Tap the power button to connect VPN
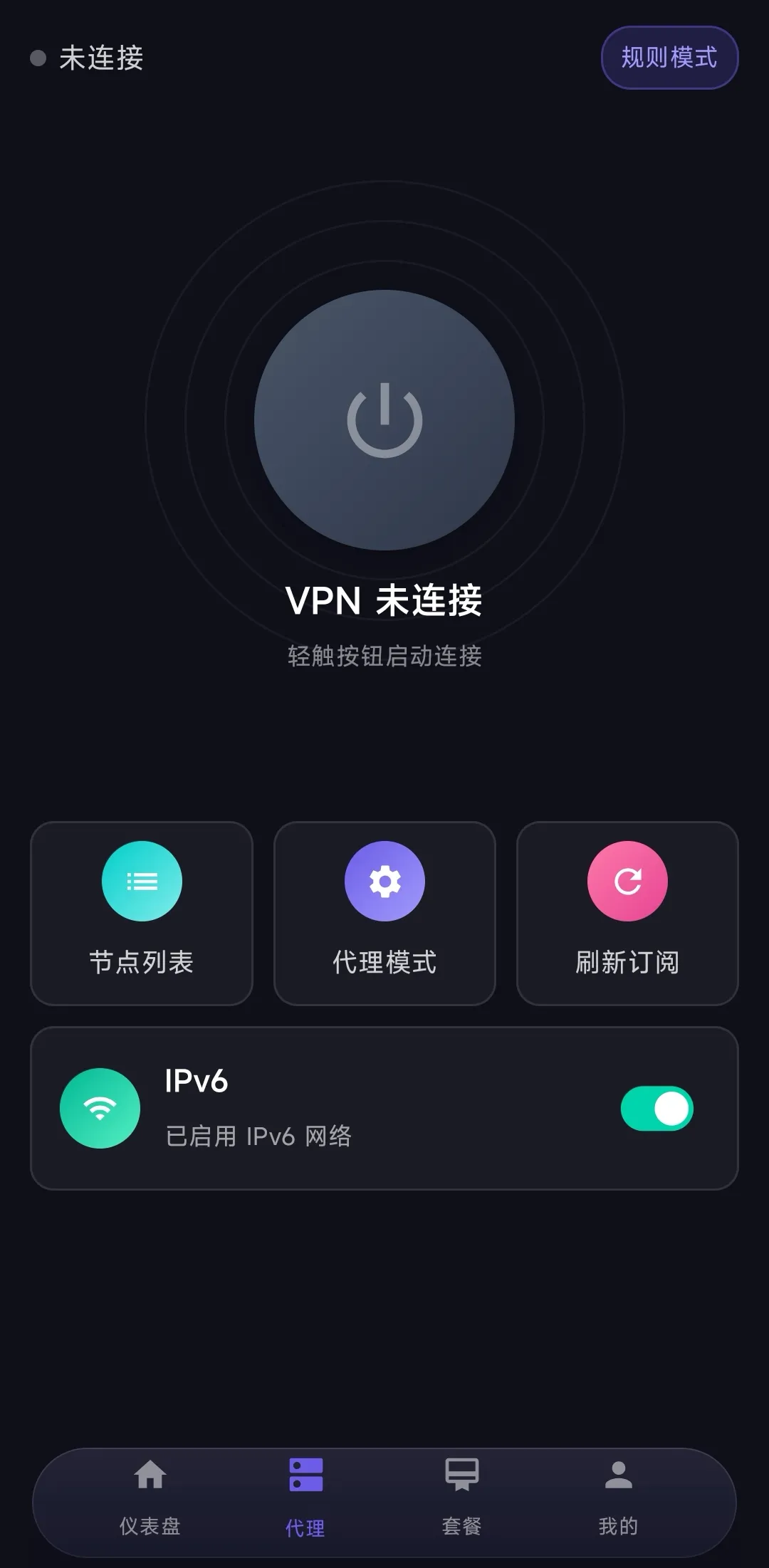The height and width of the screenshot is (1568, 769). (x=384, y=419)
